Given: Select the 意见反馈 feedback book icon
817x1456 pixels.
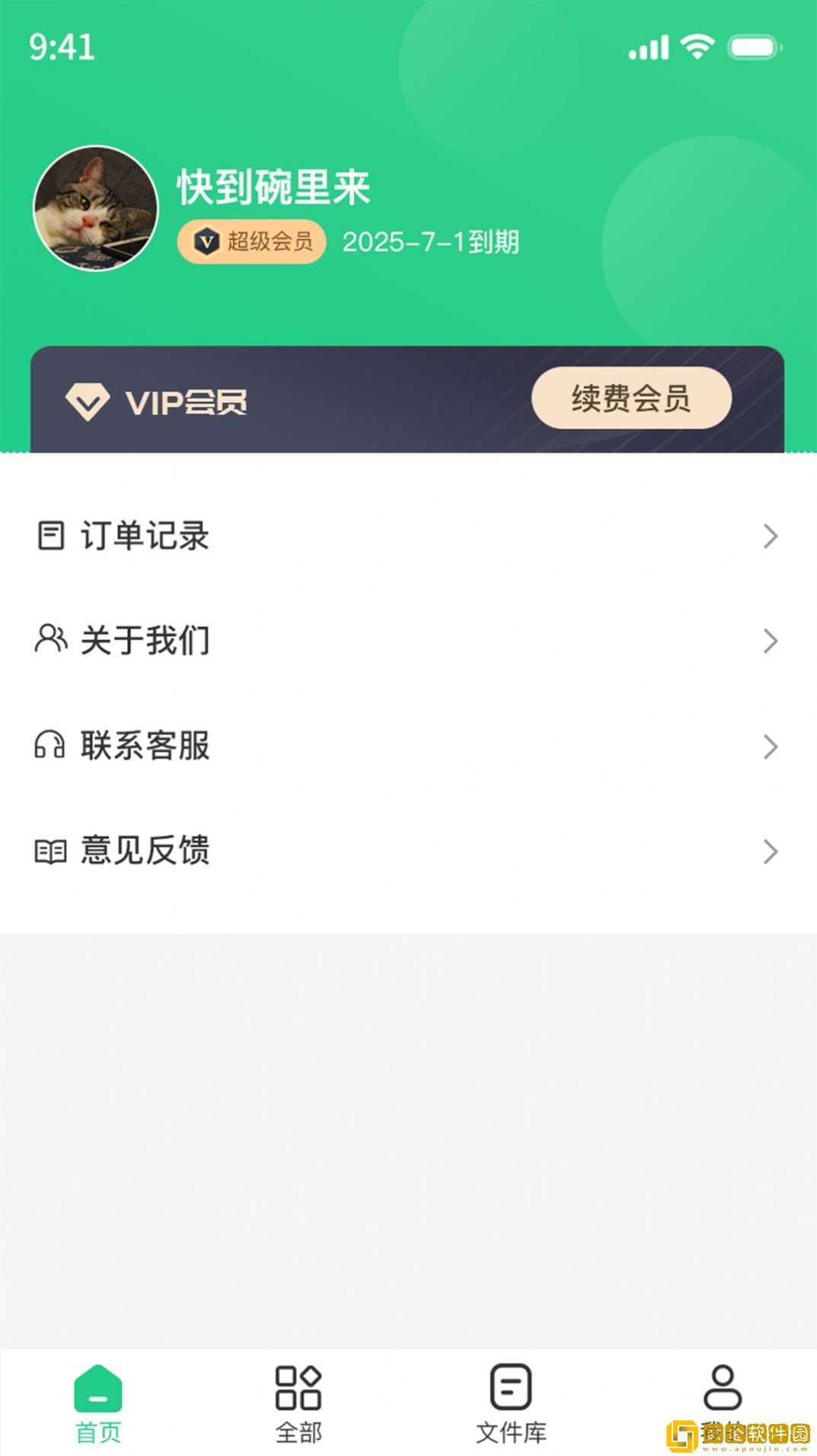Looking at the screenshot, I should click(x=50, y=852).
